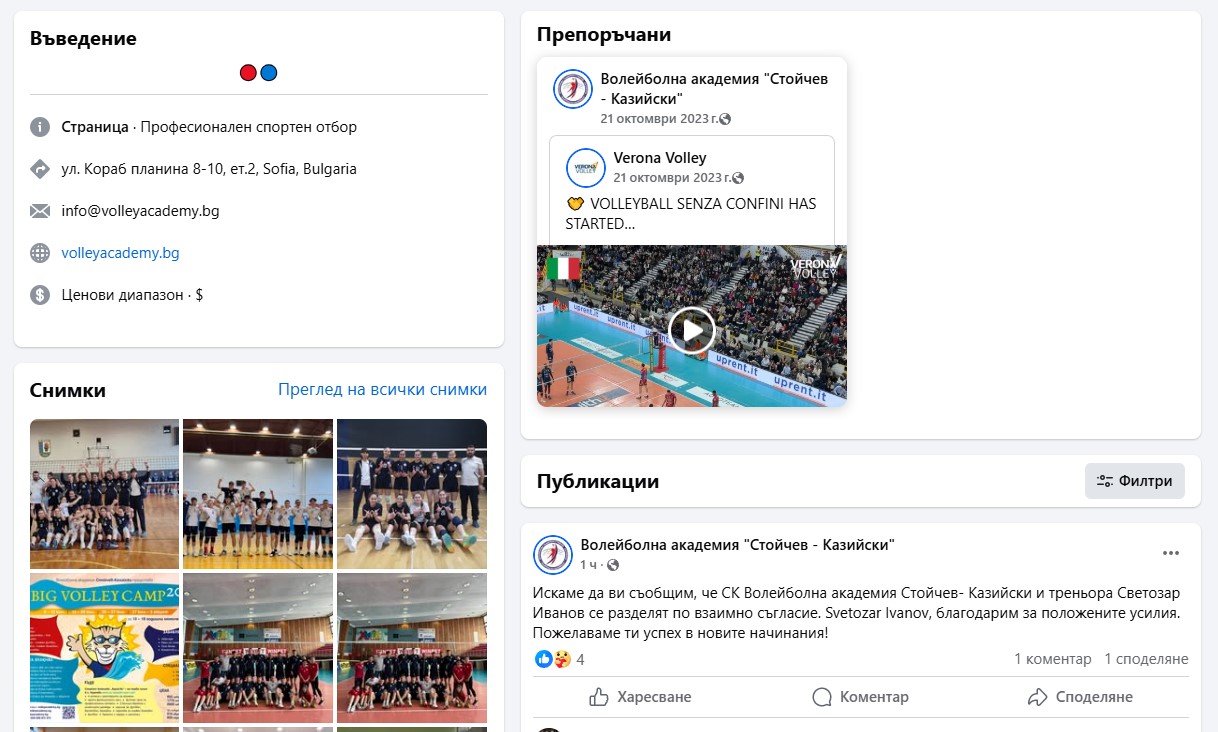
Task: View reactions count on the post
Action: pyautogui.click(x=580, y=660)
